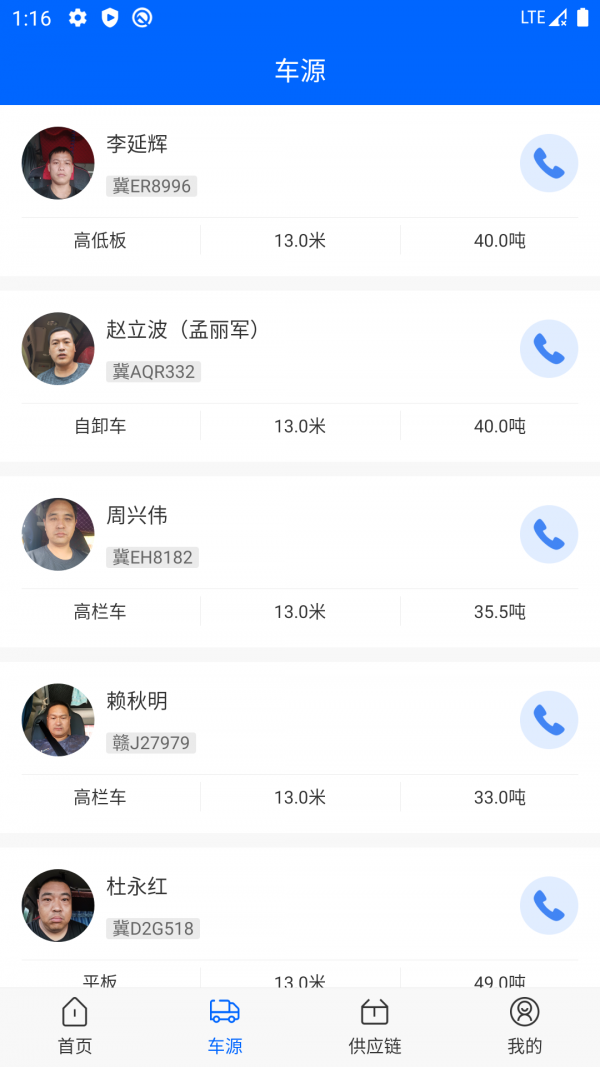Call driver 赵立波（孟丽军）
The image size is (600, 1067).
coord(549,349)
